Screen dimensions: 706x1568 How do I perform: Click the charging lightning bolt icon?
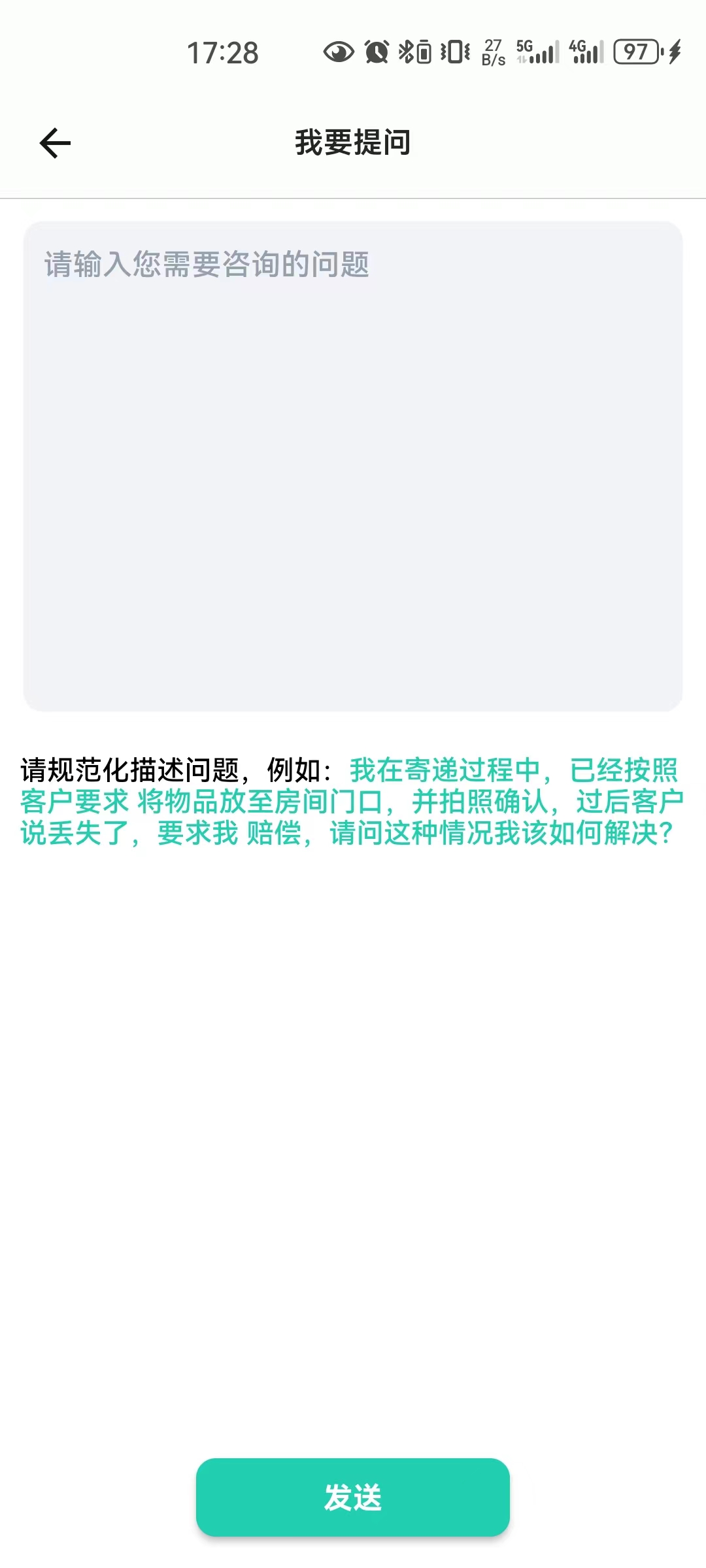[673, 52]
